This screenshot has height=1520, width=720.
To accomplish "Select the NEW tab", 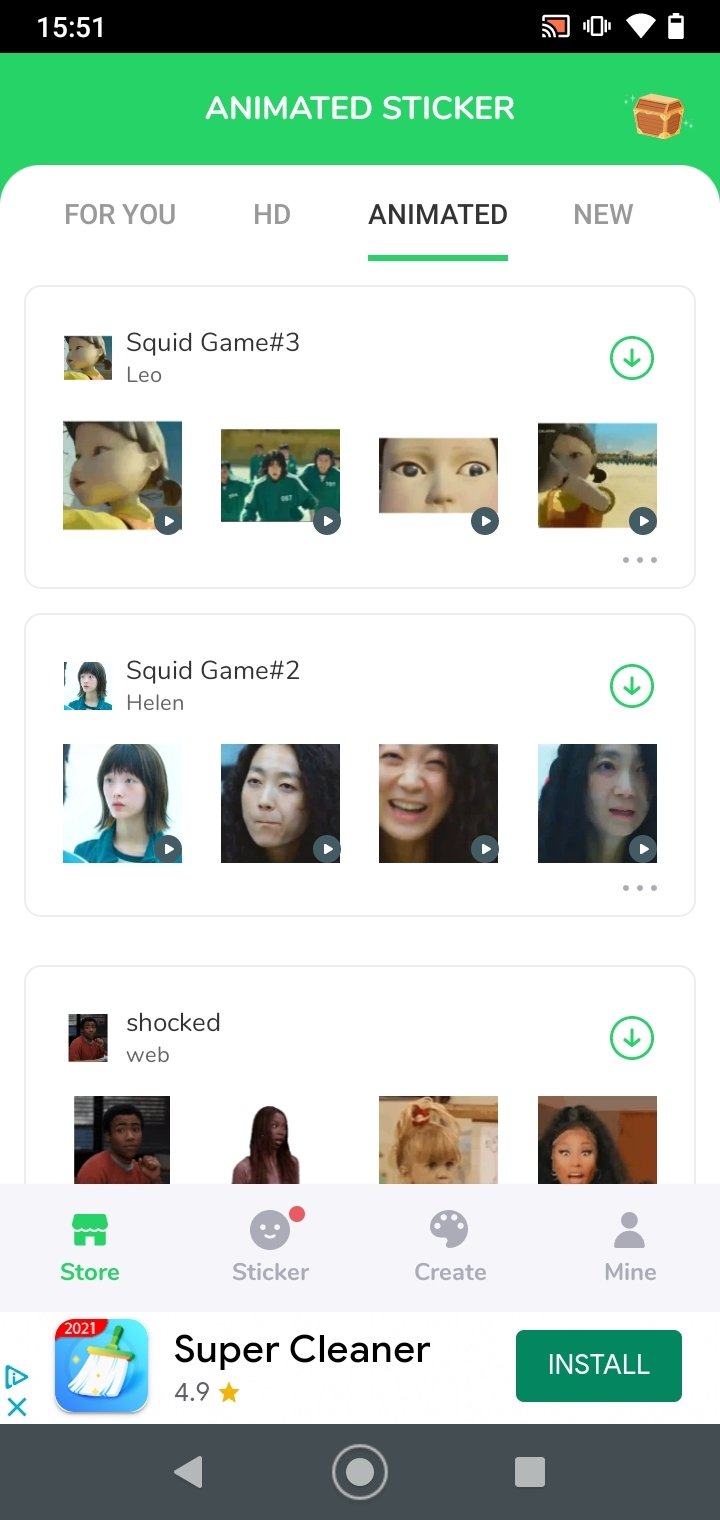I will 603,215.
